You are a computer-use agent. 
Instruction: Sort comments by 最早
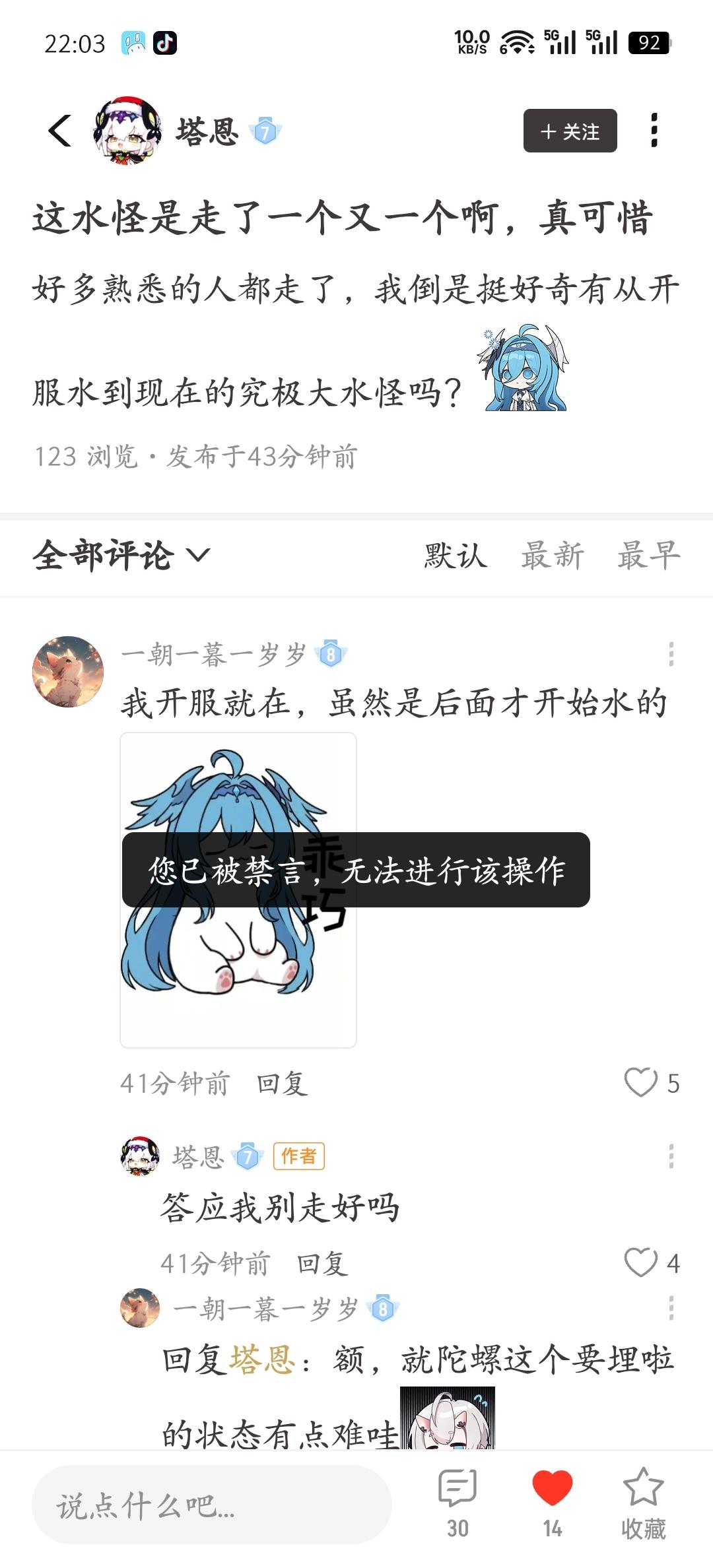click(648, 555)
